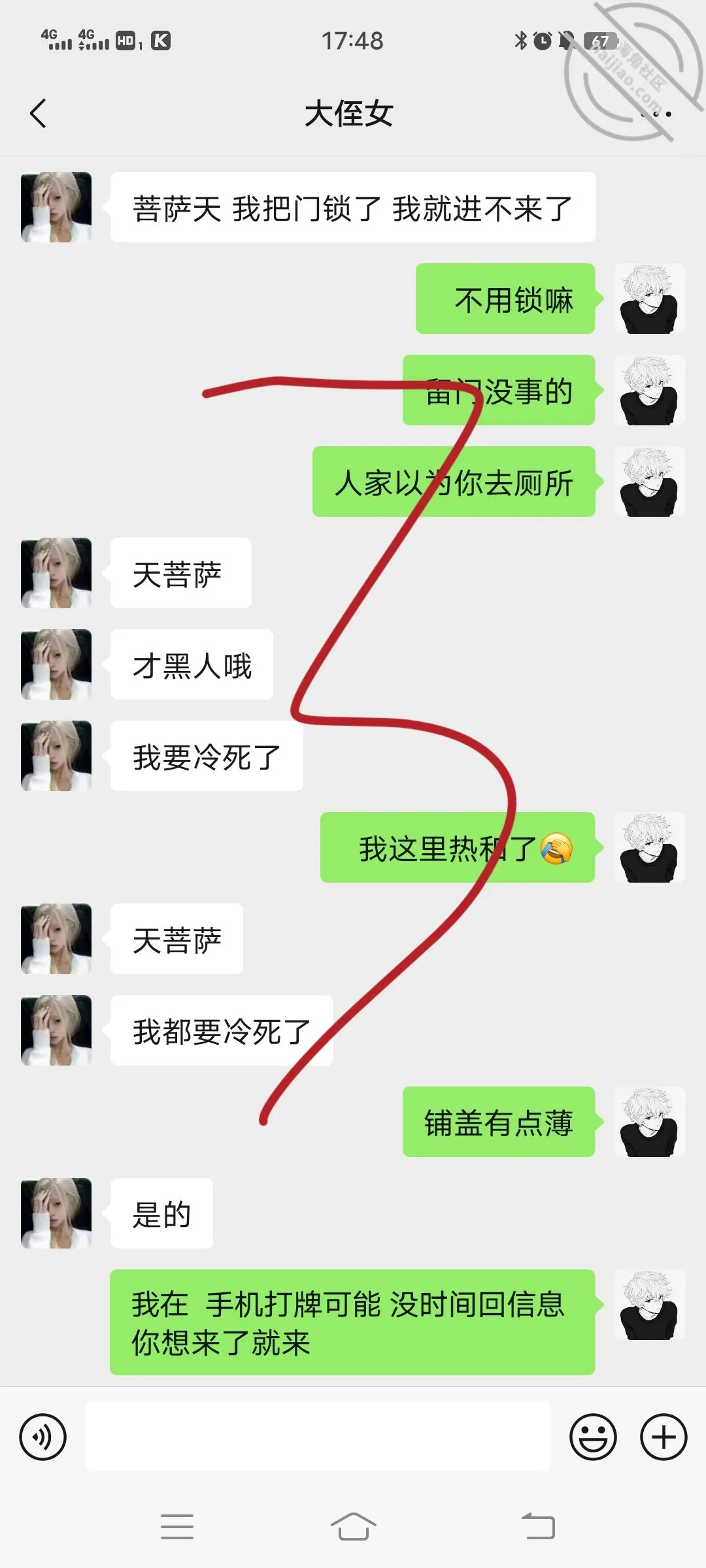706x1568 pixels.
Task: Tap the system home button
Action: click(x=353, y=1527)
